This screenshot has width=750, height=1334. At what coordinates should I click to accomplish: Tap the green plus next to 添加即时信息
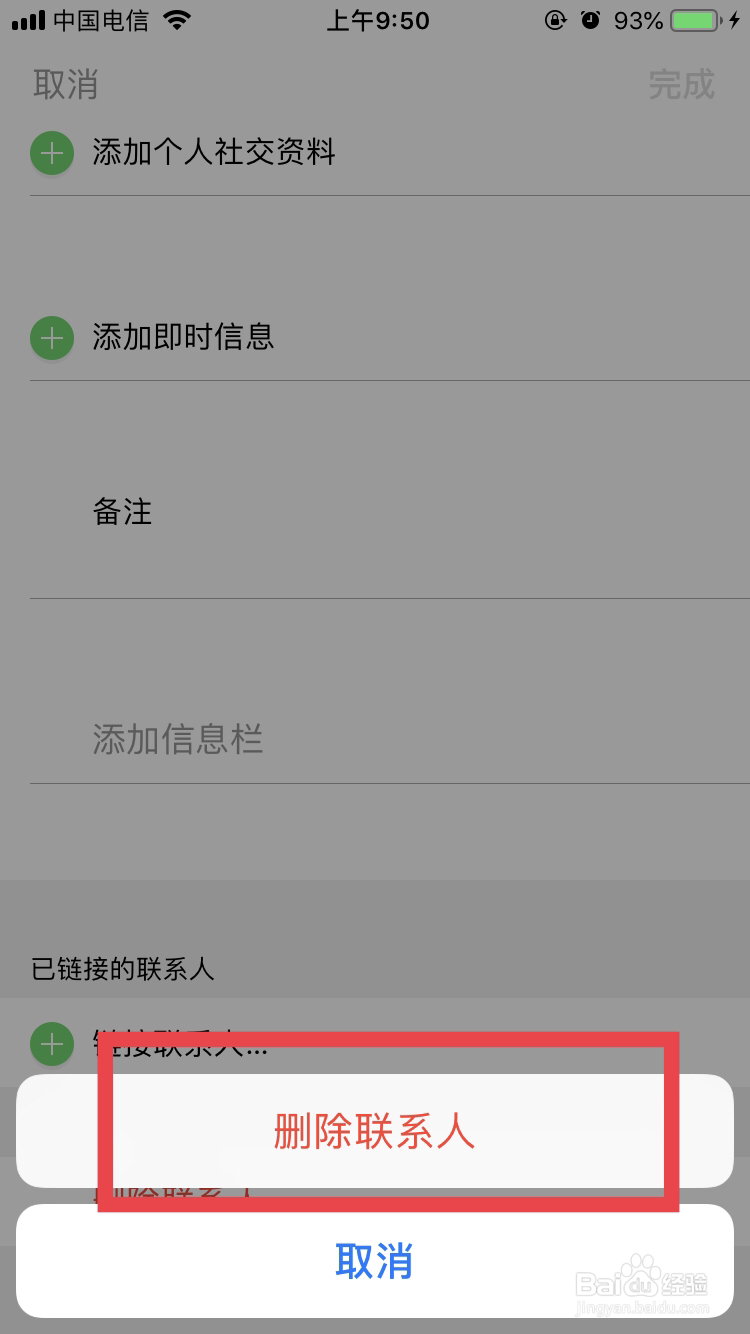pyautogui.click(x=52, y=338)
